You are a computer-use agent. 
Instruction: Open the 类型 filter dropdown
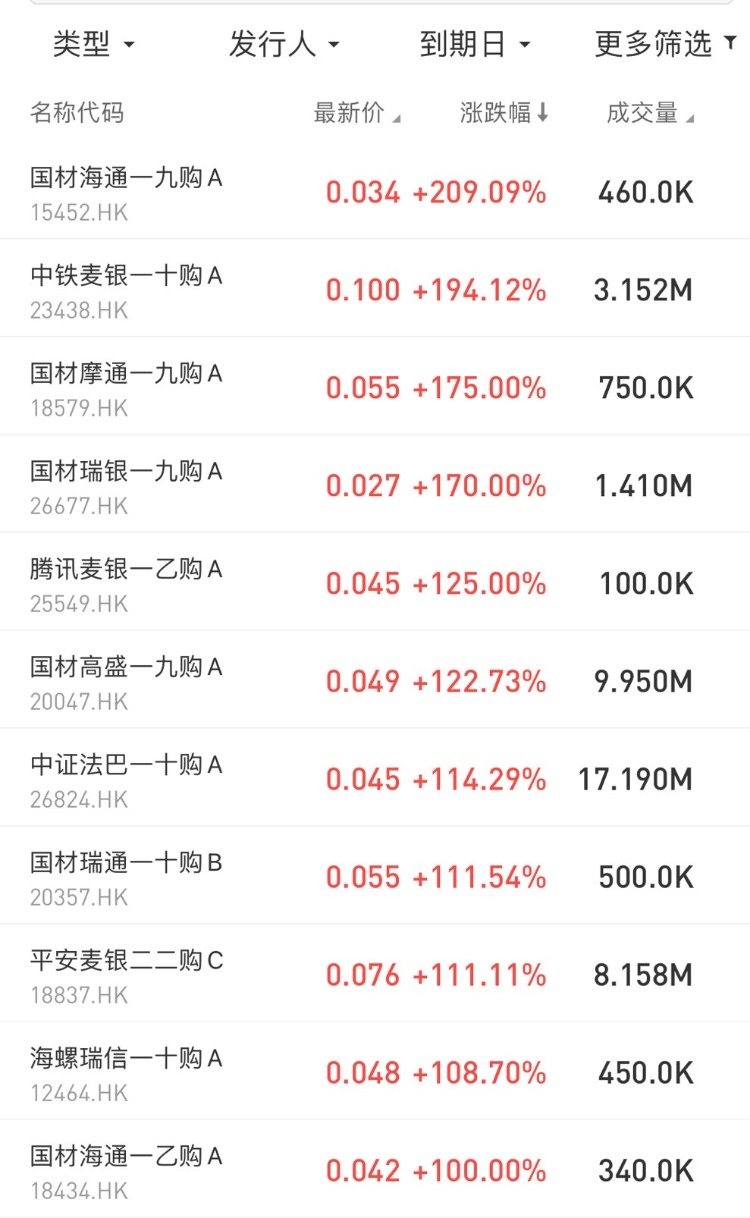pyautogui.click(x=93, y=45)
